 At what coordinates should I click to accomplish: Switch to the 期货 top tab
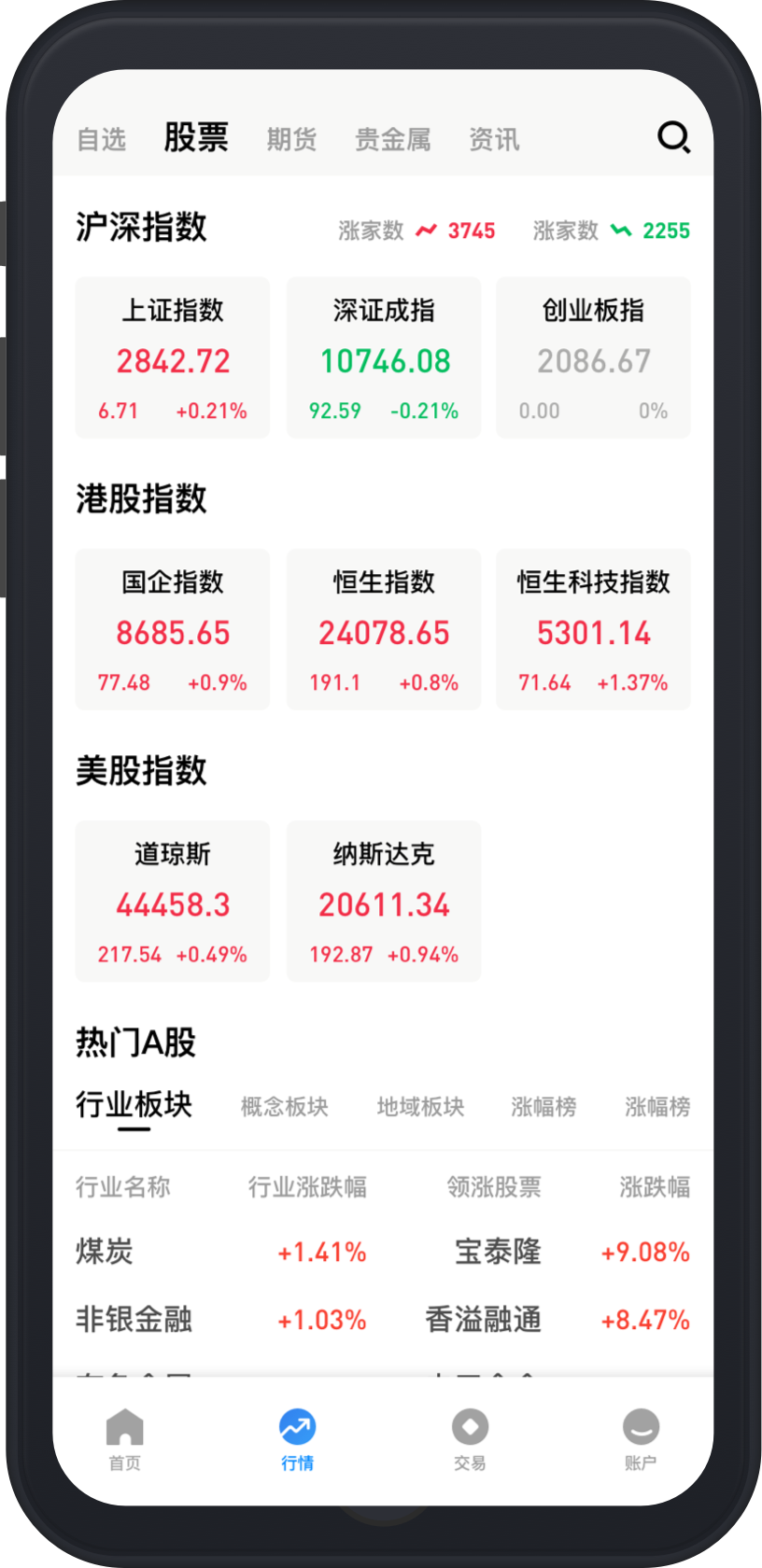(x=291, y=140)
